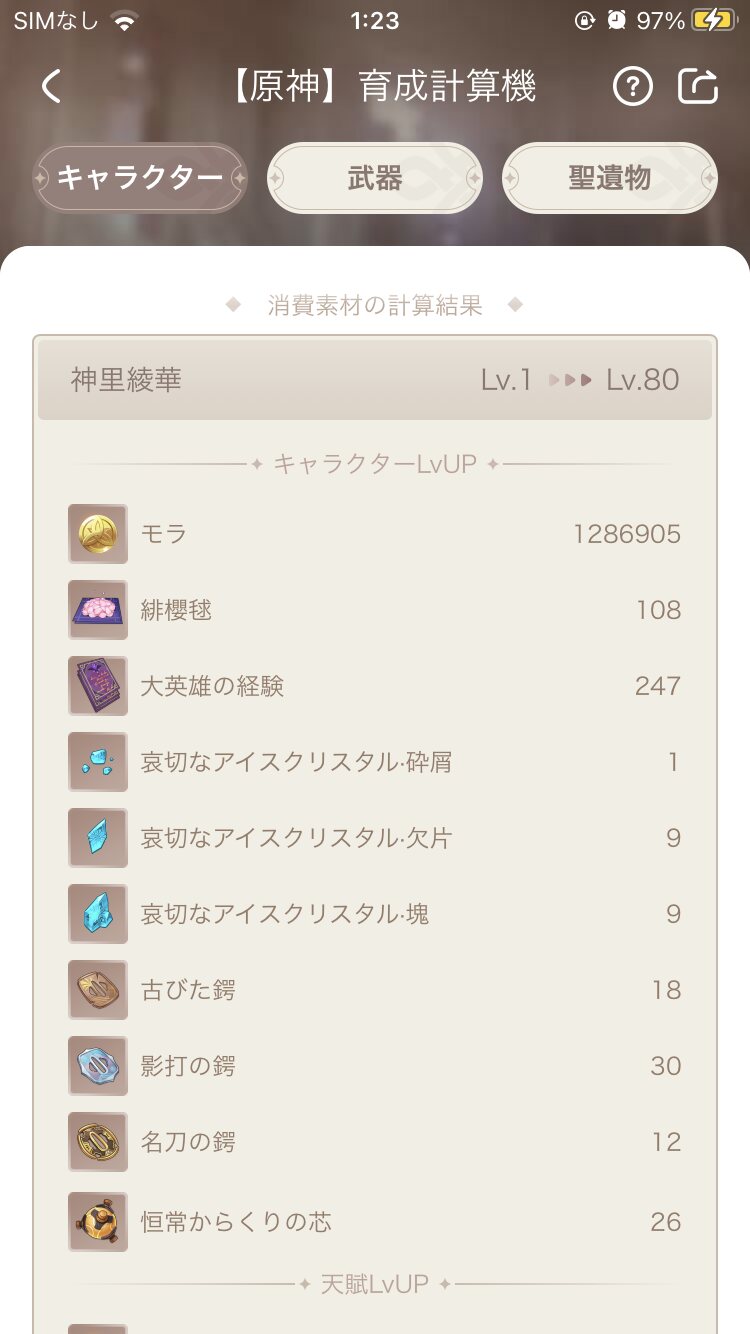Image resolution: width=750 pixels, height=1334 pixels.
Task: Select the キャラクター tab
Action: click(x=140, y=178)
